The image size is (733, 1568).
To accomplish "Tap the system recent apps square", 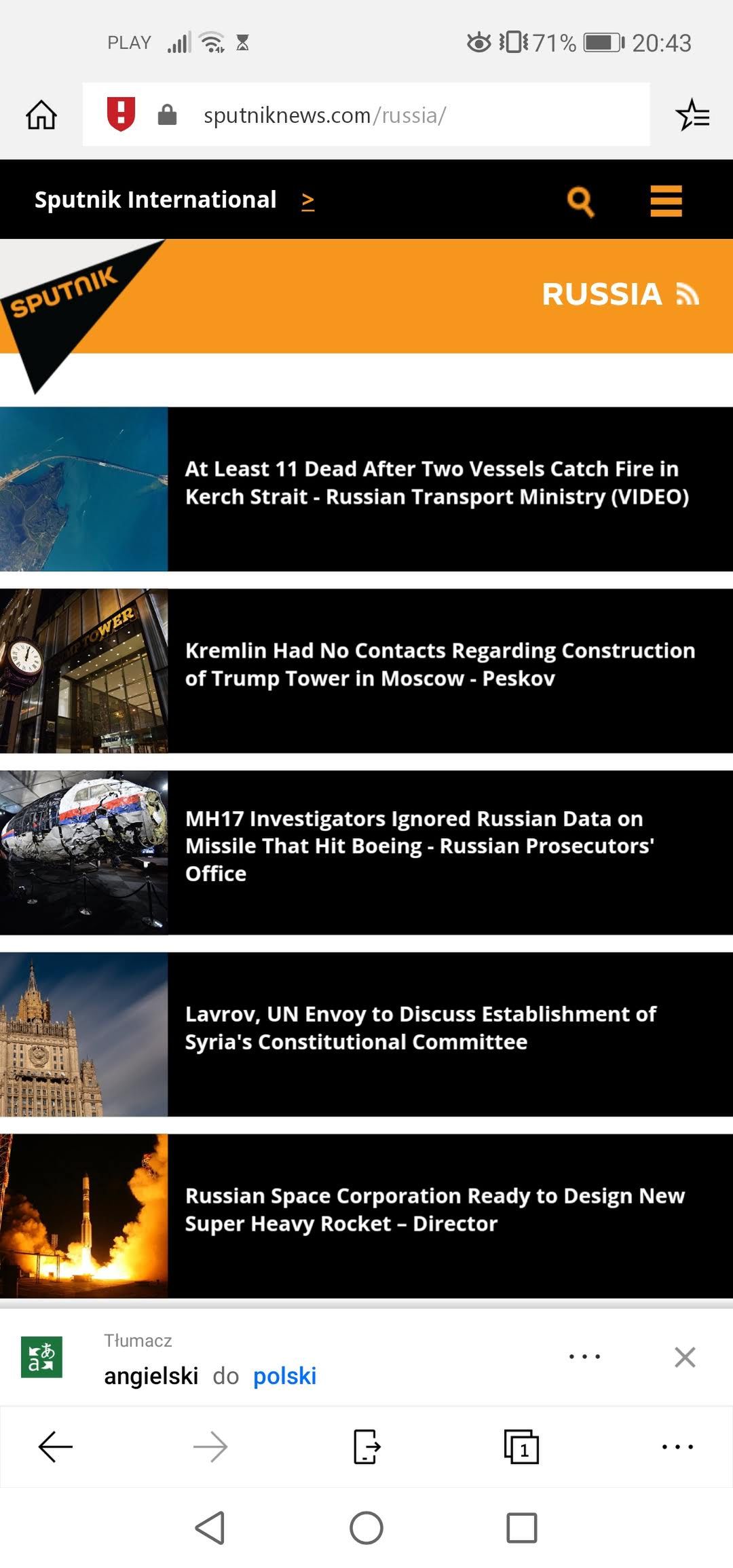I will 521,1528.
